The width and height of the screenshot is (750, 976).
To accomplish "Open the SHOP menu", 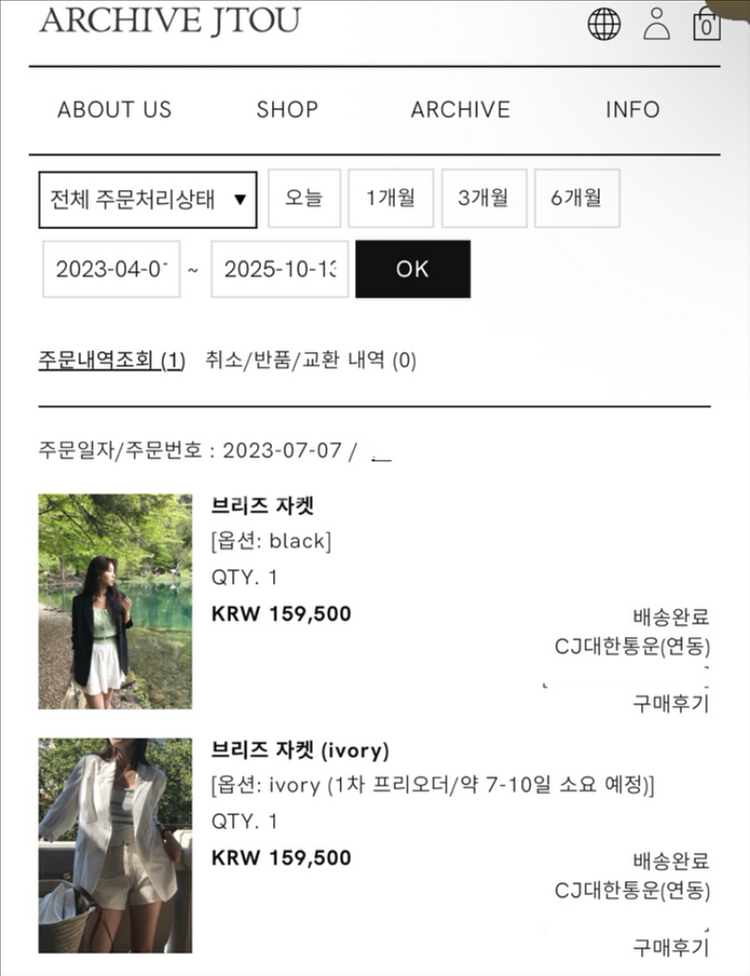I will point(287,110).
